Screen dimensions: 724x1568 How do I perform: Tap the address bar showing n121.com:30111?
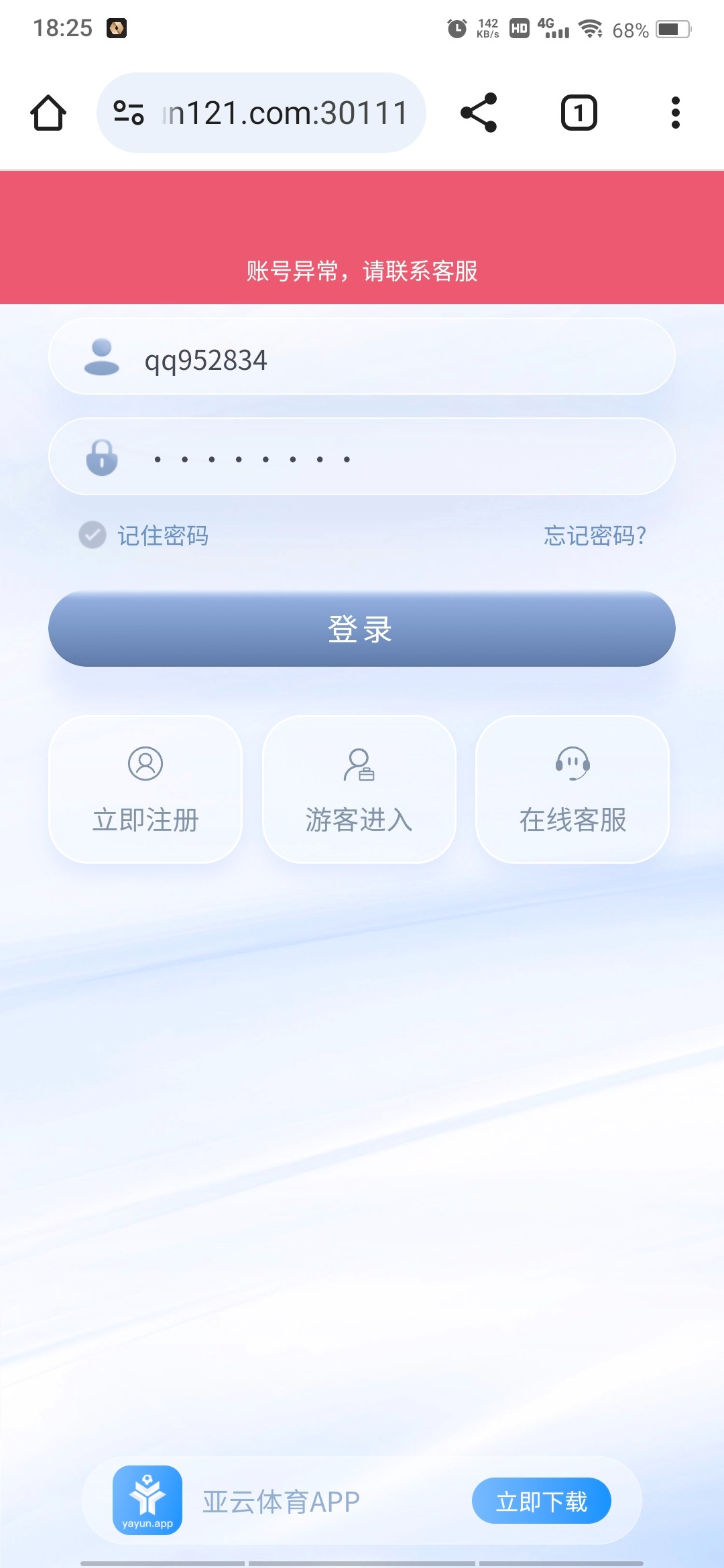pyautogui.click(x=285, y=113)
